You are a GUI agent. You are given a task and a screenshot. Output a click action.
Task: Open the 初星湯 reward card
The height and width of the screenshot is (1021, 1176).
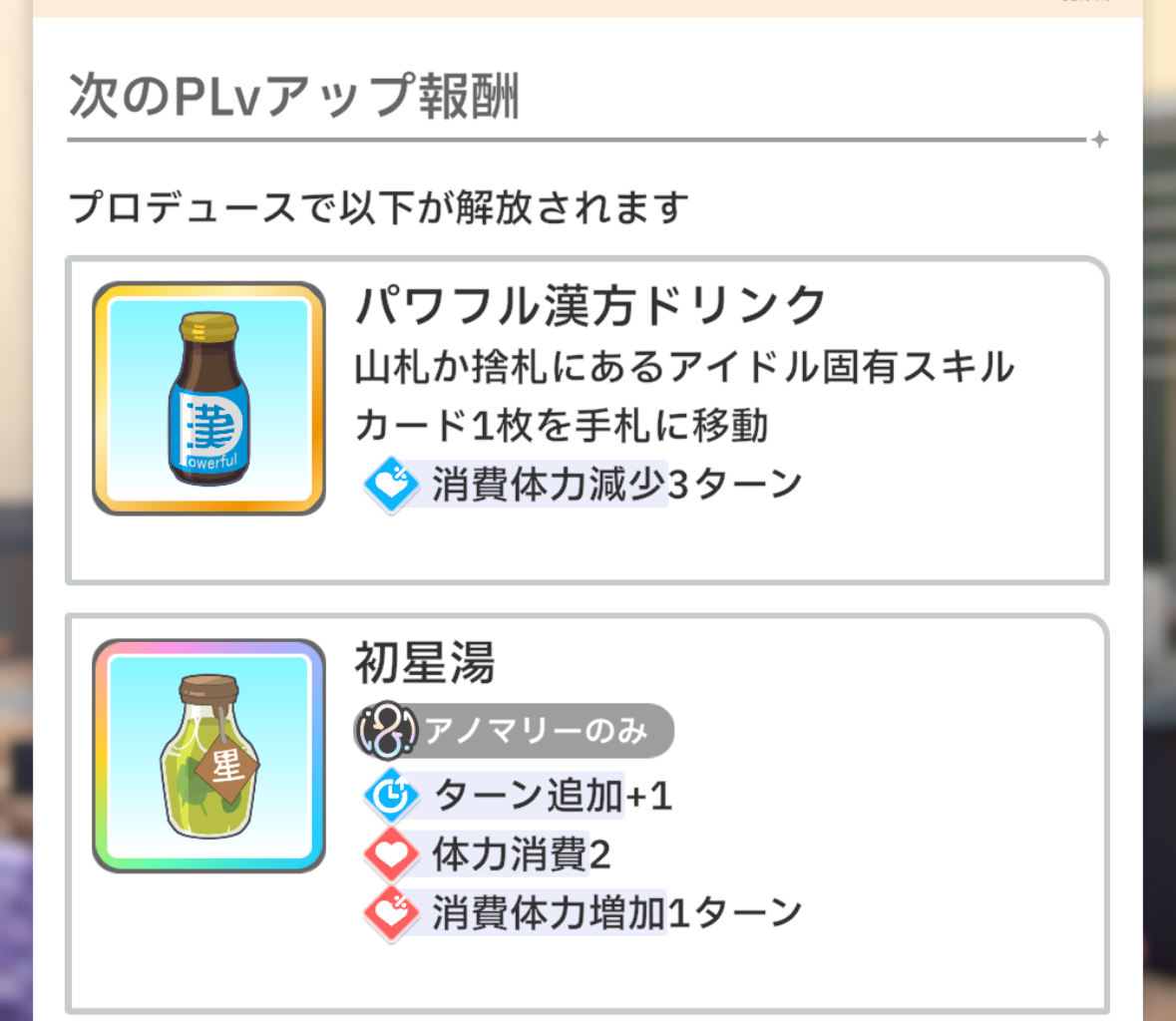click(587, 811)
